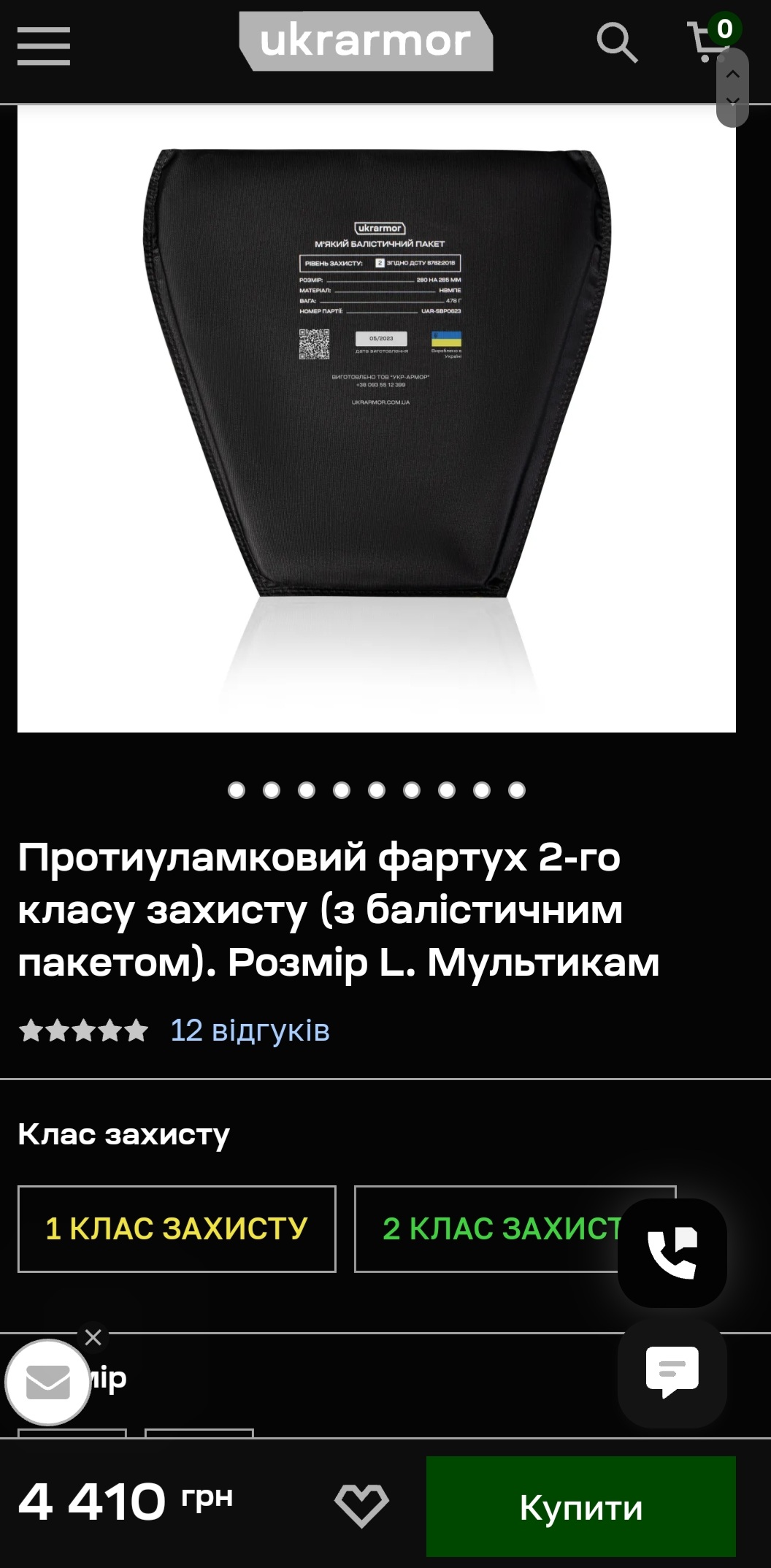
Task: Open the hamburger menu
Action: point(44,45)
